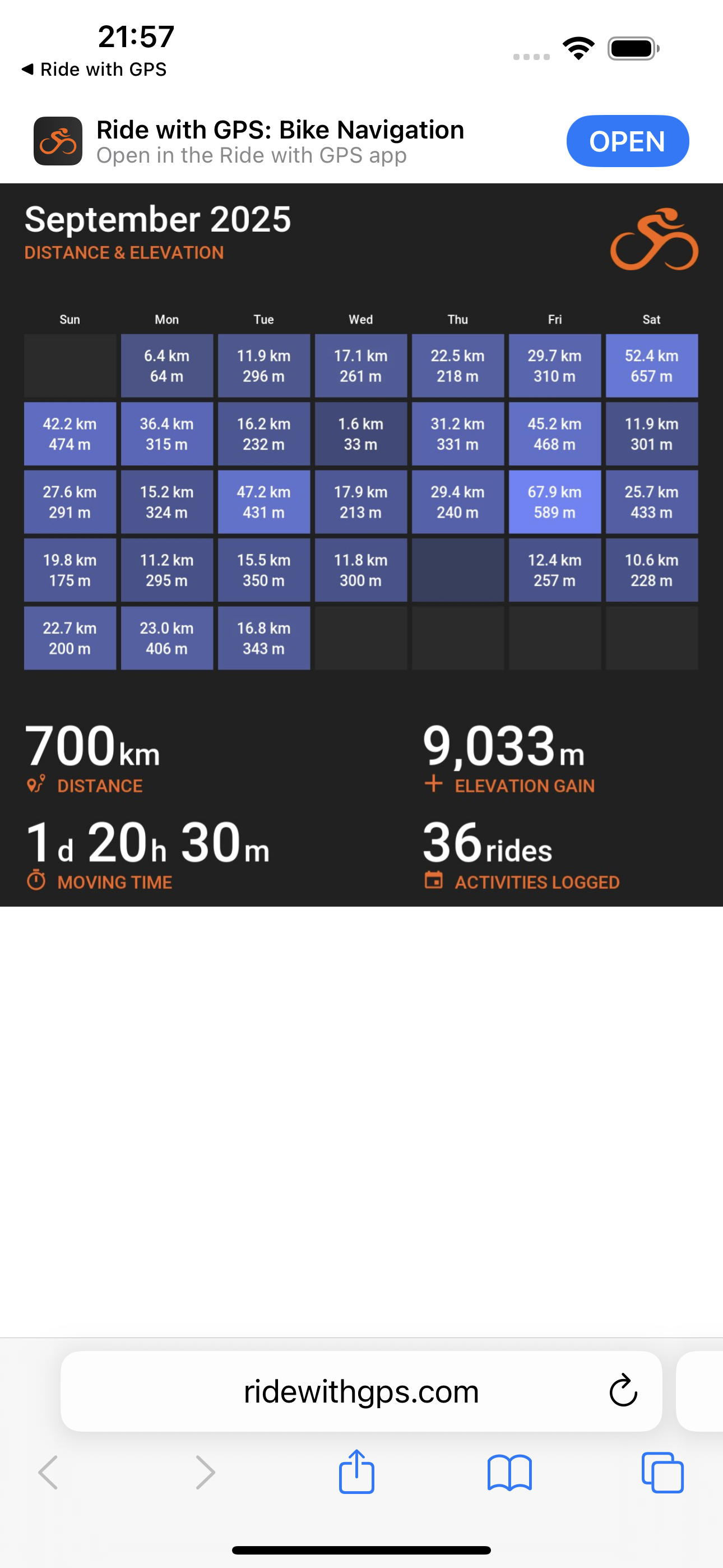The width and height of the screenshot is (723, 1568).
Task: Tap the ridewithgps.com address bar
Action: [360, 1391]
